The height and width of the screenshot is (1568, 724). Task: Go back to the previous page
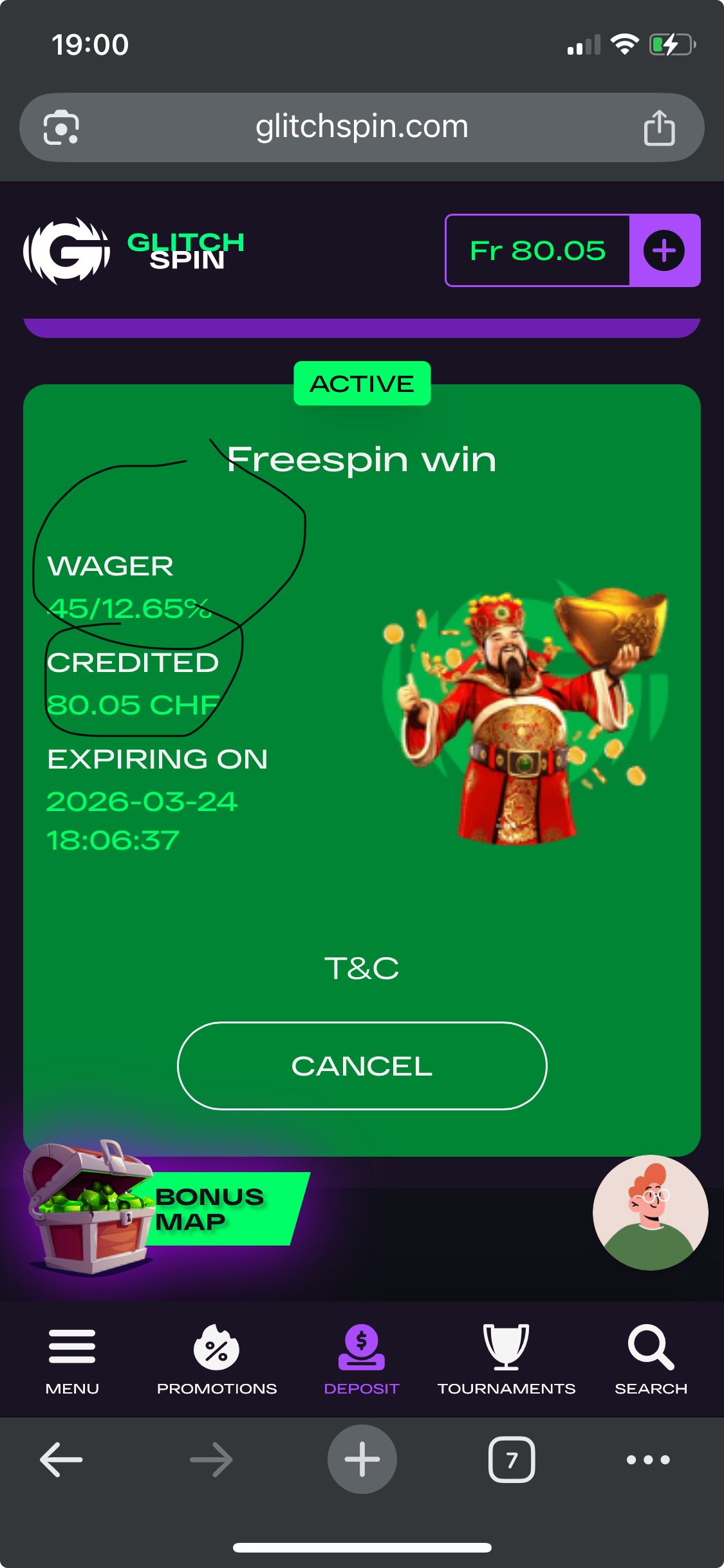tap(61, 1459)
